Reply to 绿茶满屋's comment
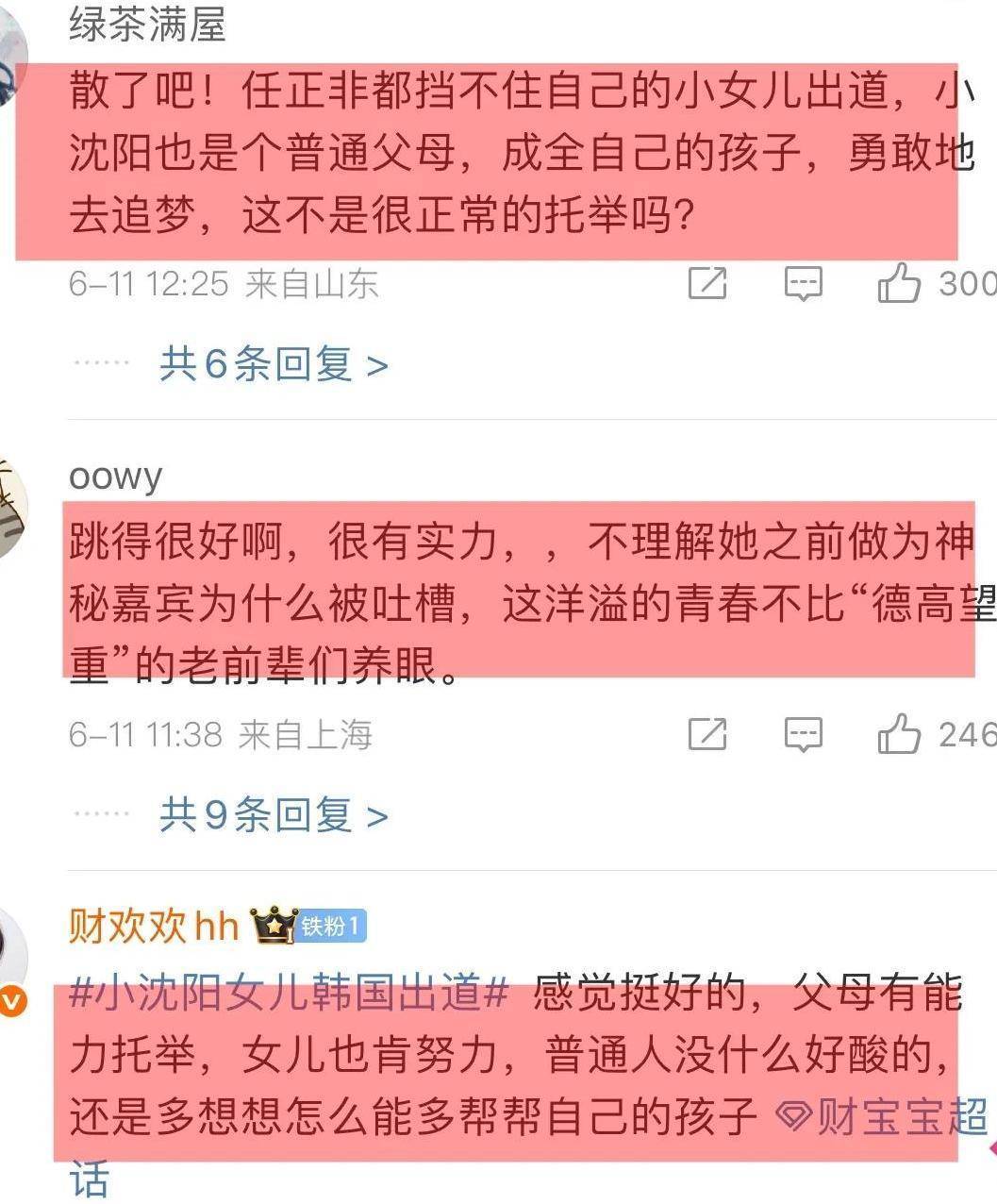The image size is (997, 1204). click(x=803, y=283)
